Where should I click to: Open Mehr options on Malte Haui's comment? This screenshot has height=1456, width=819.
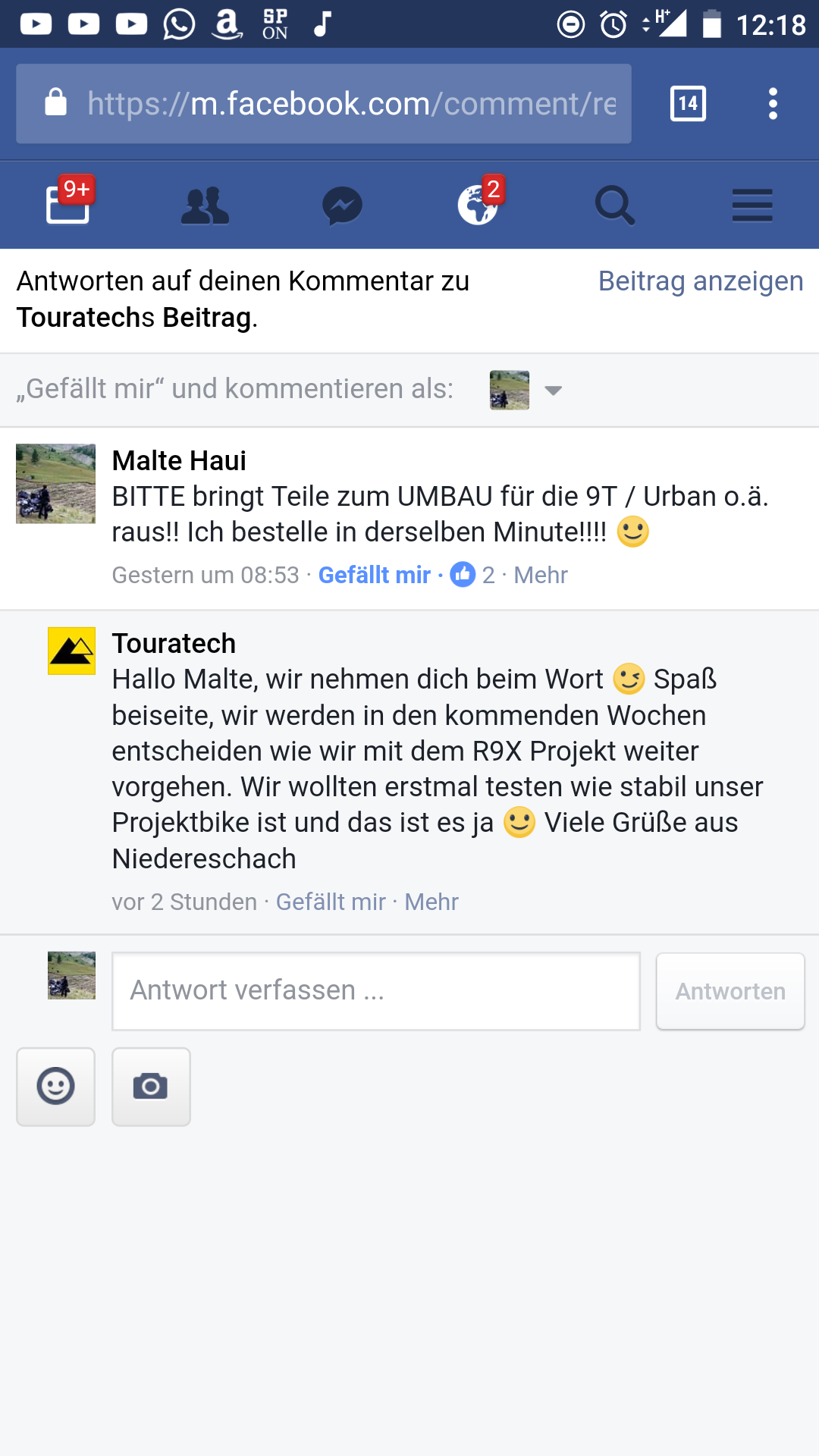tap(540, 575)
